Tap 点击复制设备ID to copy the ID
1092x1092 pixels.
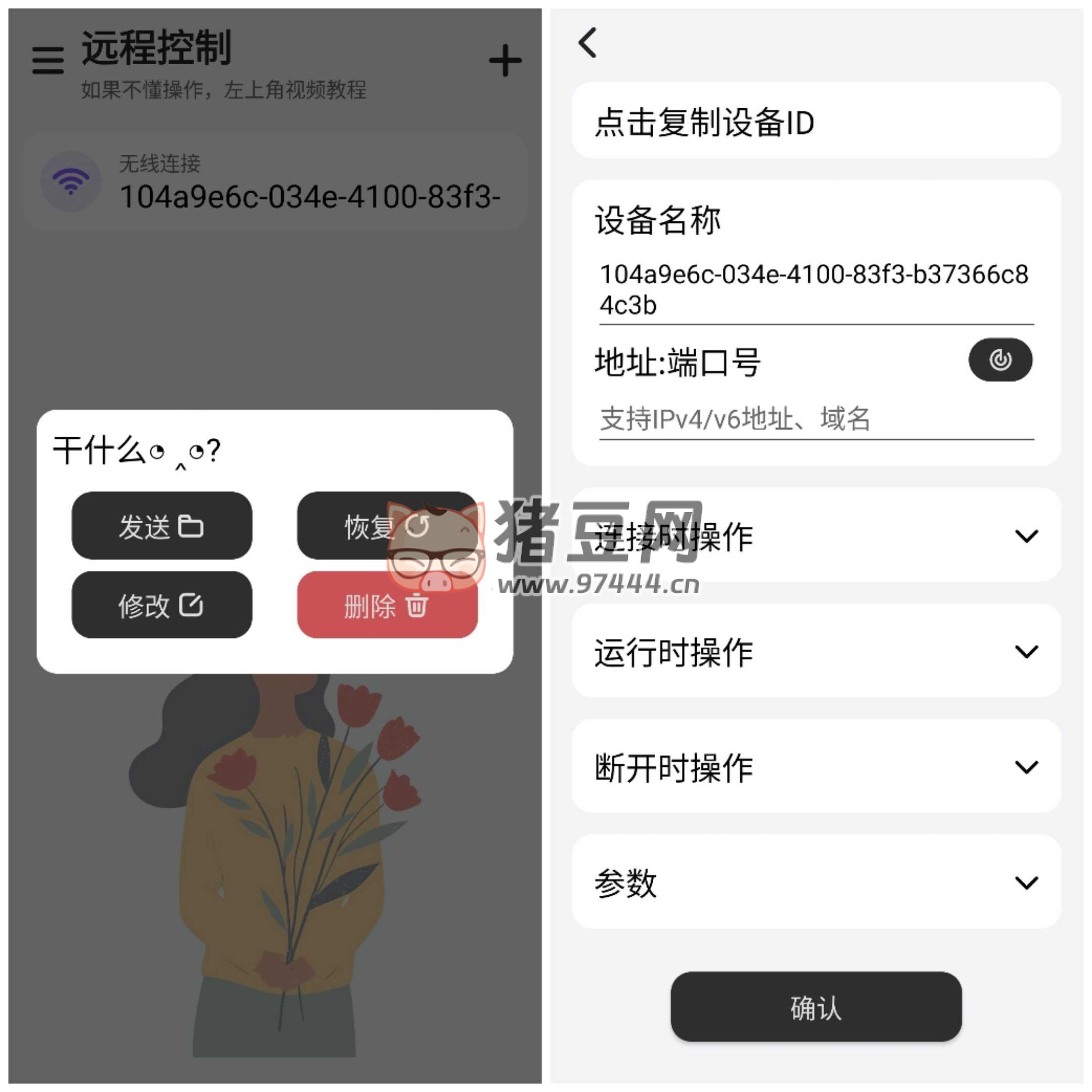pyautogui.click(x=816, y=121)
